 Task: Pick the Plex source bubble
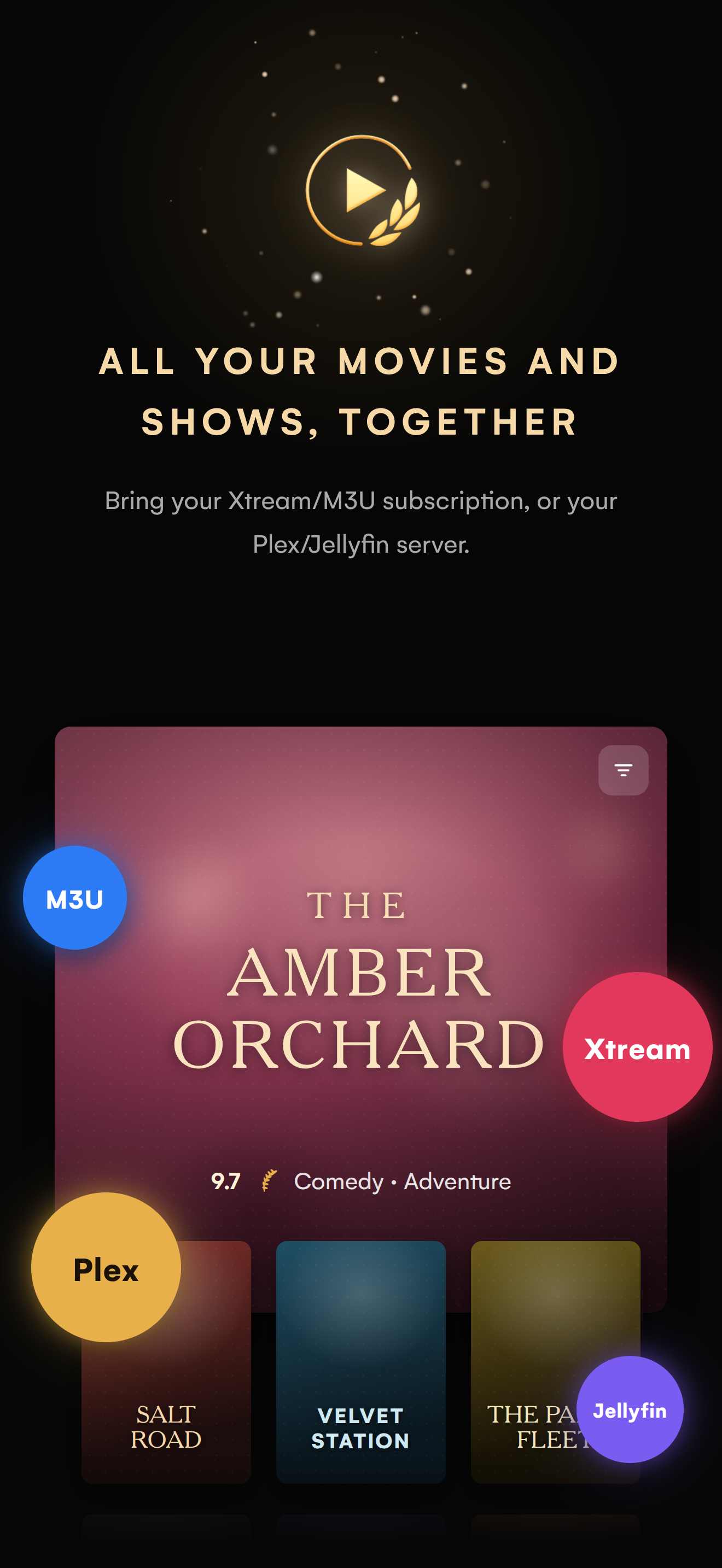click(106, 1267)
